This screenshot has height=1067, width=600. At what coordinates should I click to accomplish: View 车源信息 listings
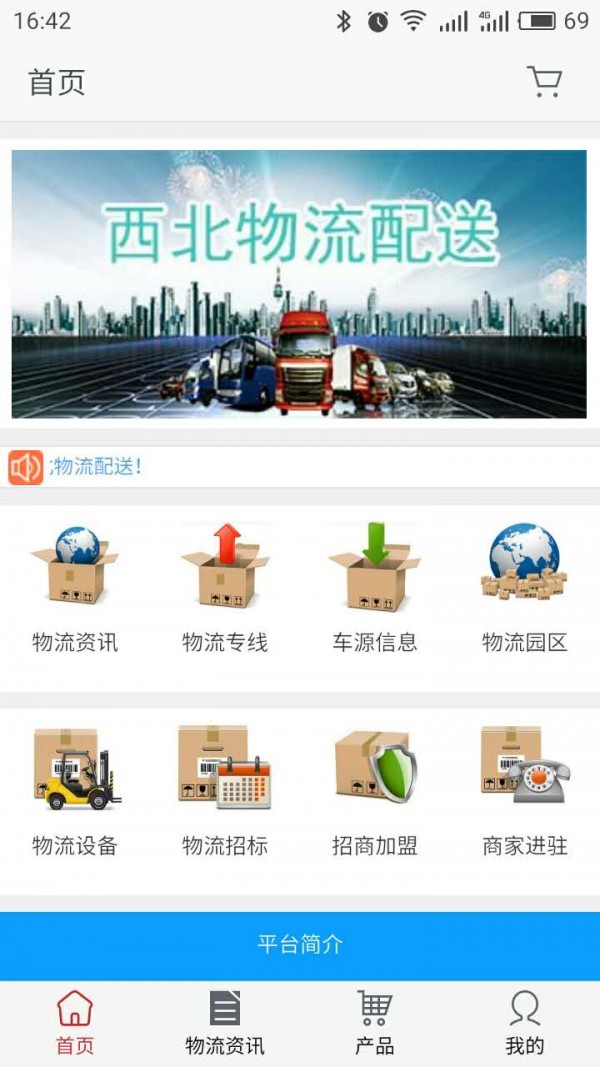375,589
